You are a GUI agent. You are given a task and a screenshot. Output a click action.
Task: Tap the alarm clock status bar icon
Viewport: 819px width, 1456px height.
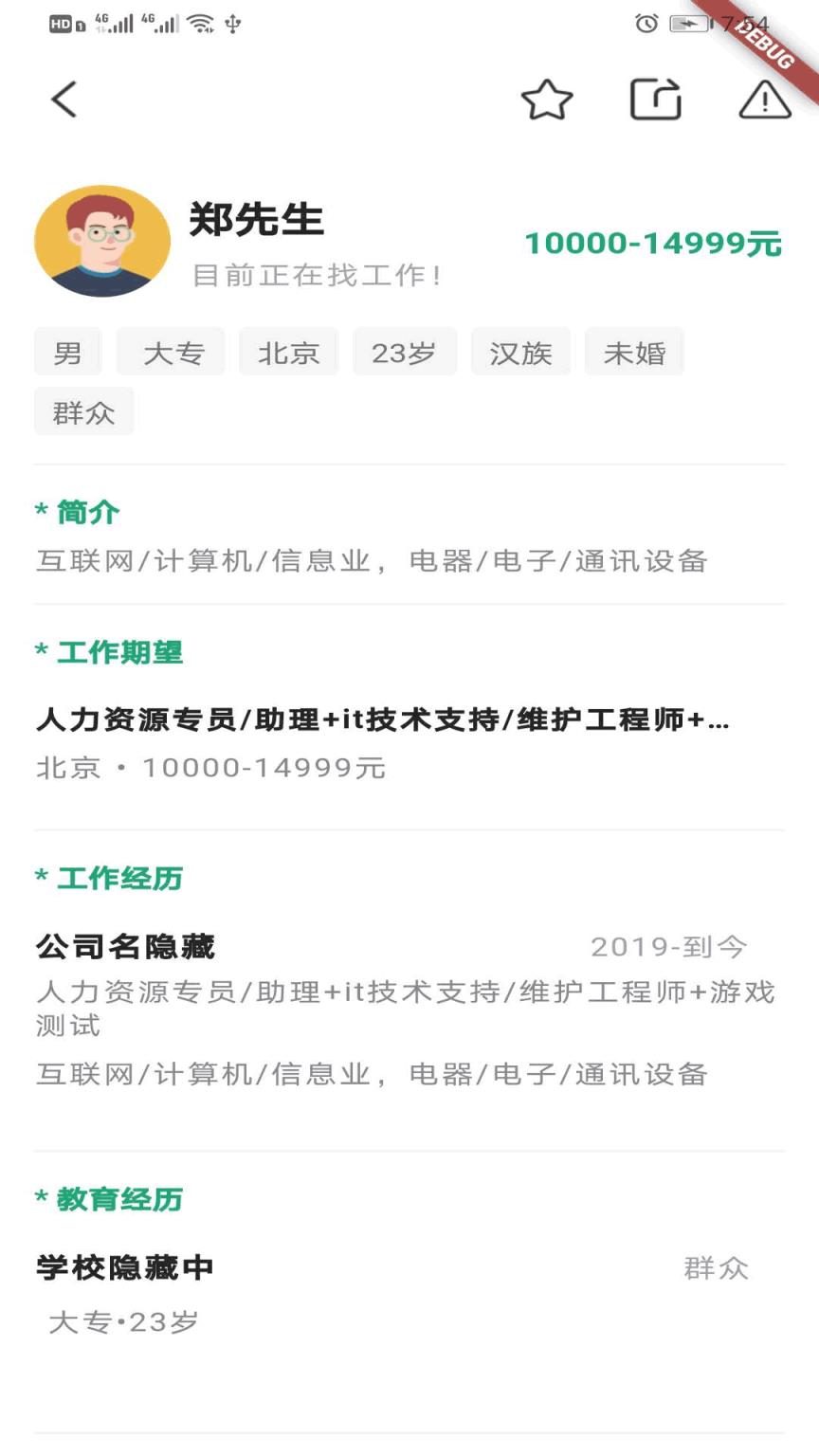point(646,24)
